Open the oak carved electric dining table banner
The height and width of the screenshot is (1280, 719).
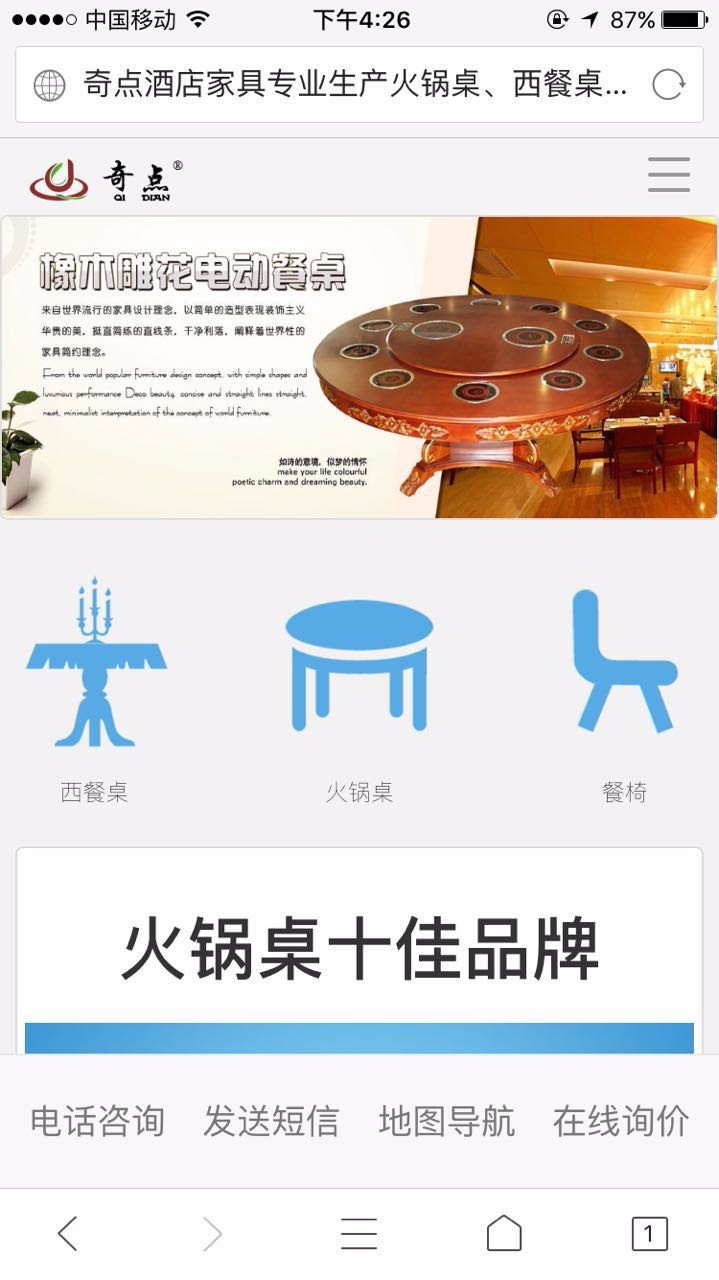pyautogui.click(x=359, y=367)
